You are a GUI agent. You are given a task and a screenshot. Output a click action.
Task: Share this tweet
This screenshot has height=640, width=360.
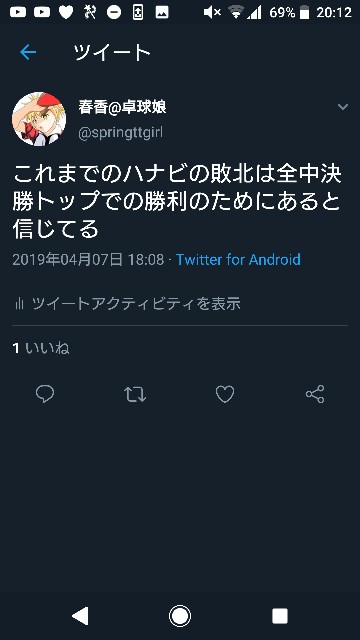[x=315, y=394]
